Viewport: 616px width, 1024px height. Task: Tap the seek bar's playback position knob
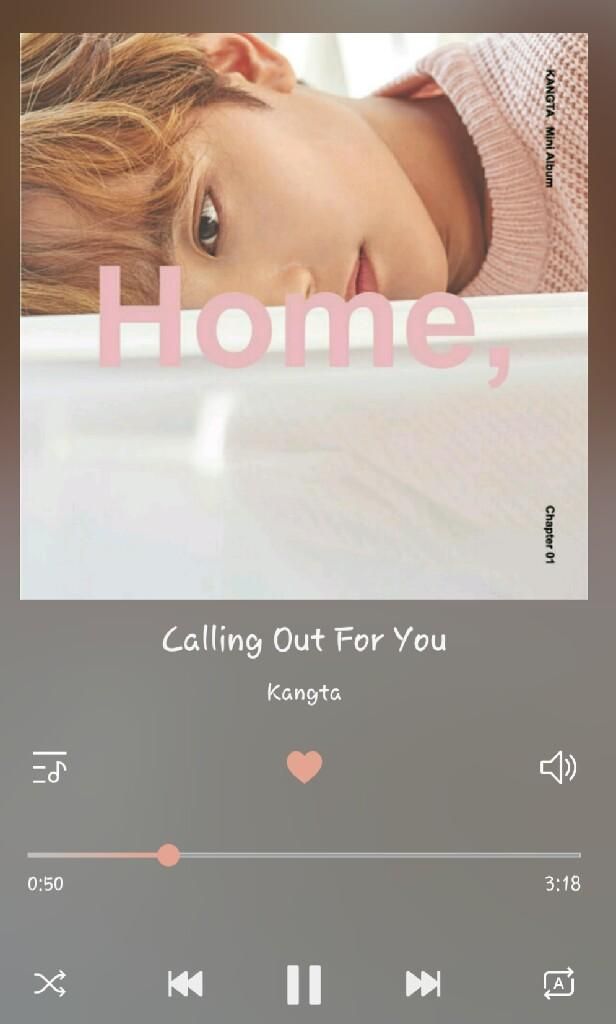click(x=169, y=855)
